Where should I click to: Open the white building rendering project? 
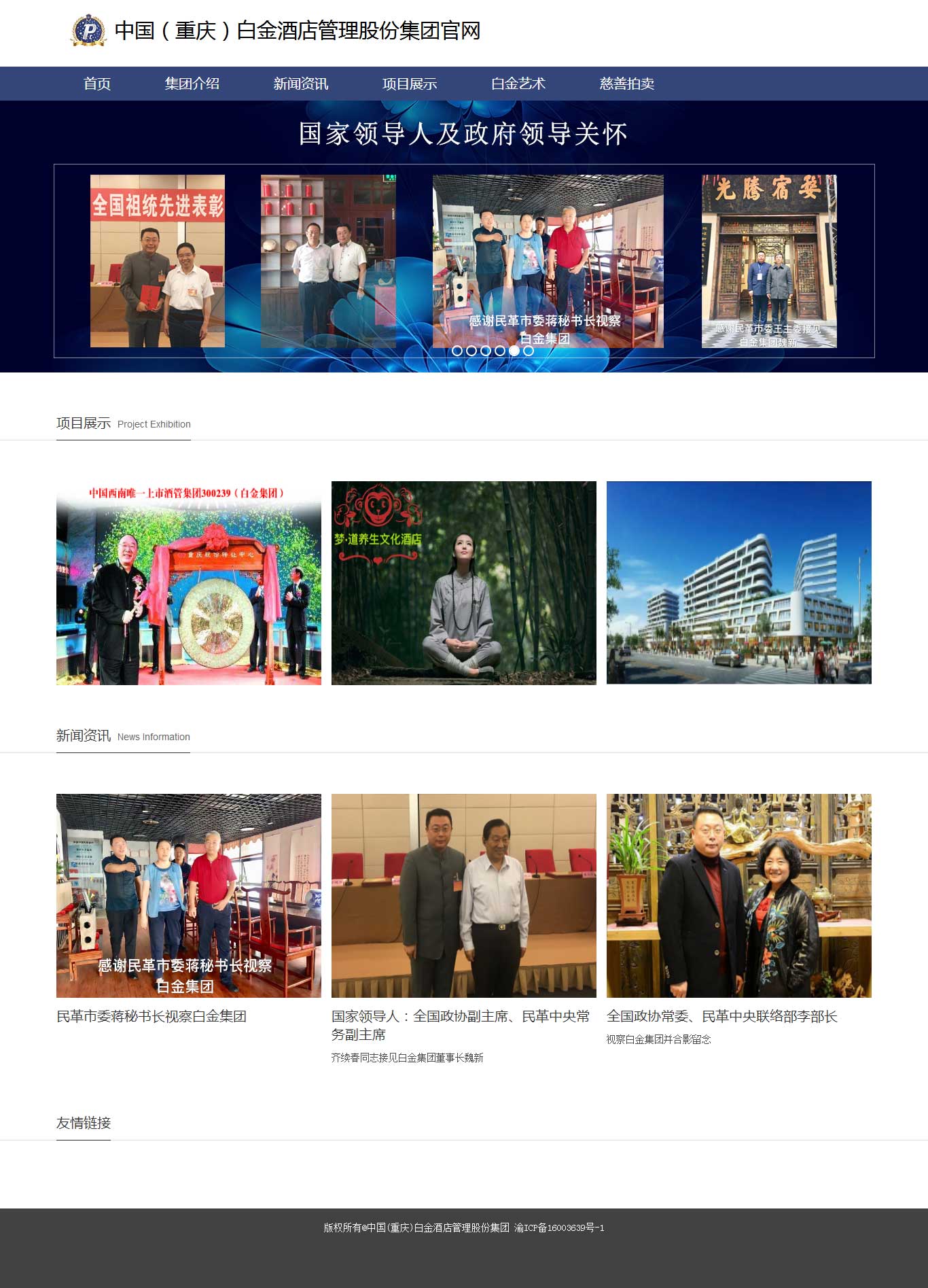738,582
